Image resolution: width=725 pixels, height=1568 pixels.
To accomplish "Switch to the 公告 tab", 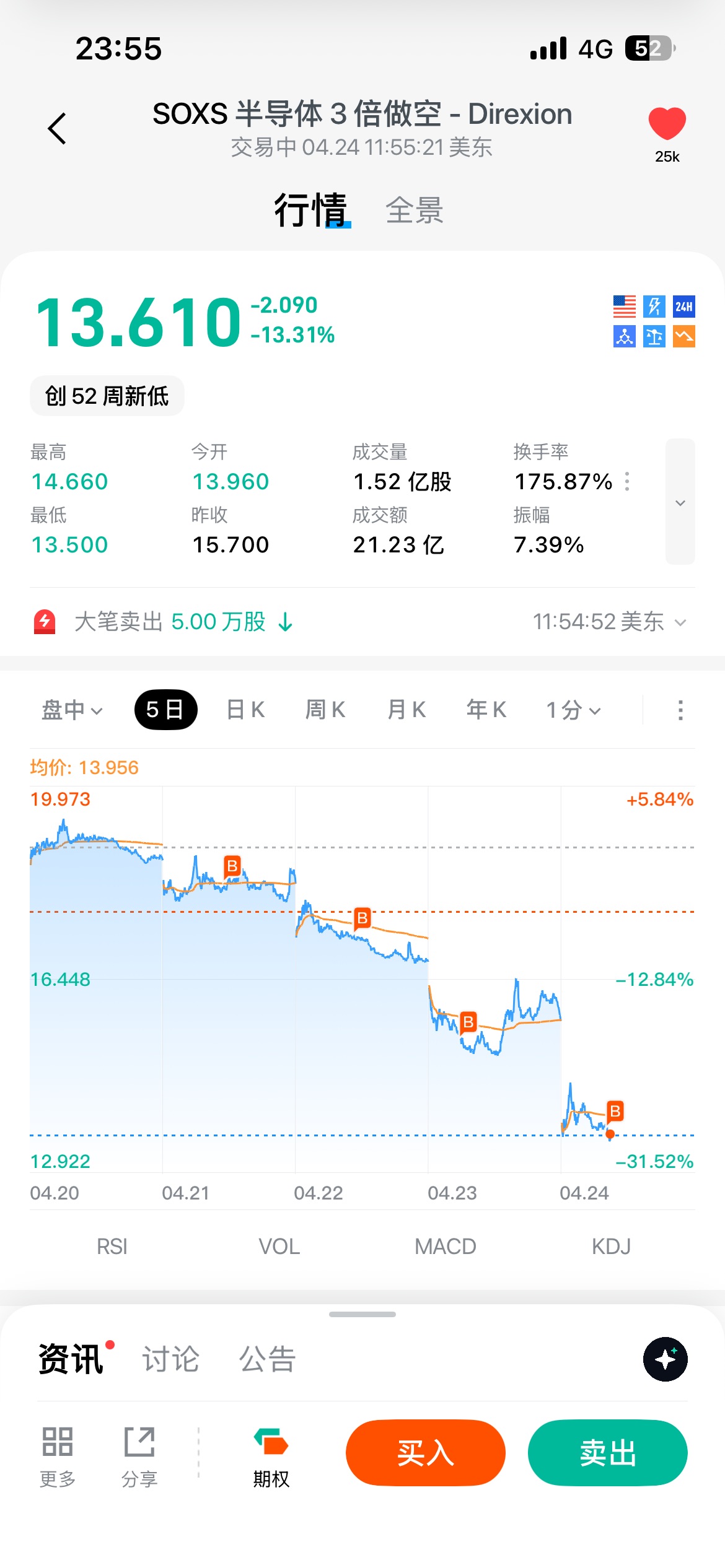I will coord(268,1359).
